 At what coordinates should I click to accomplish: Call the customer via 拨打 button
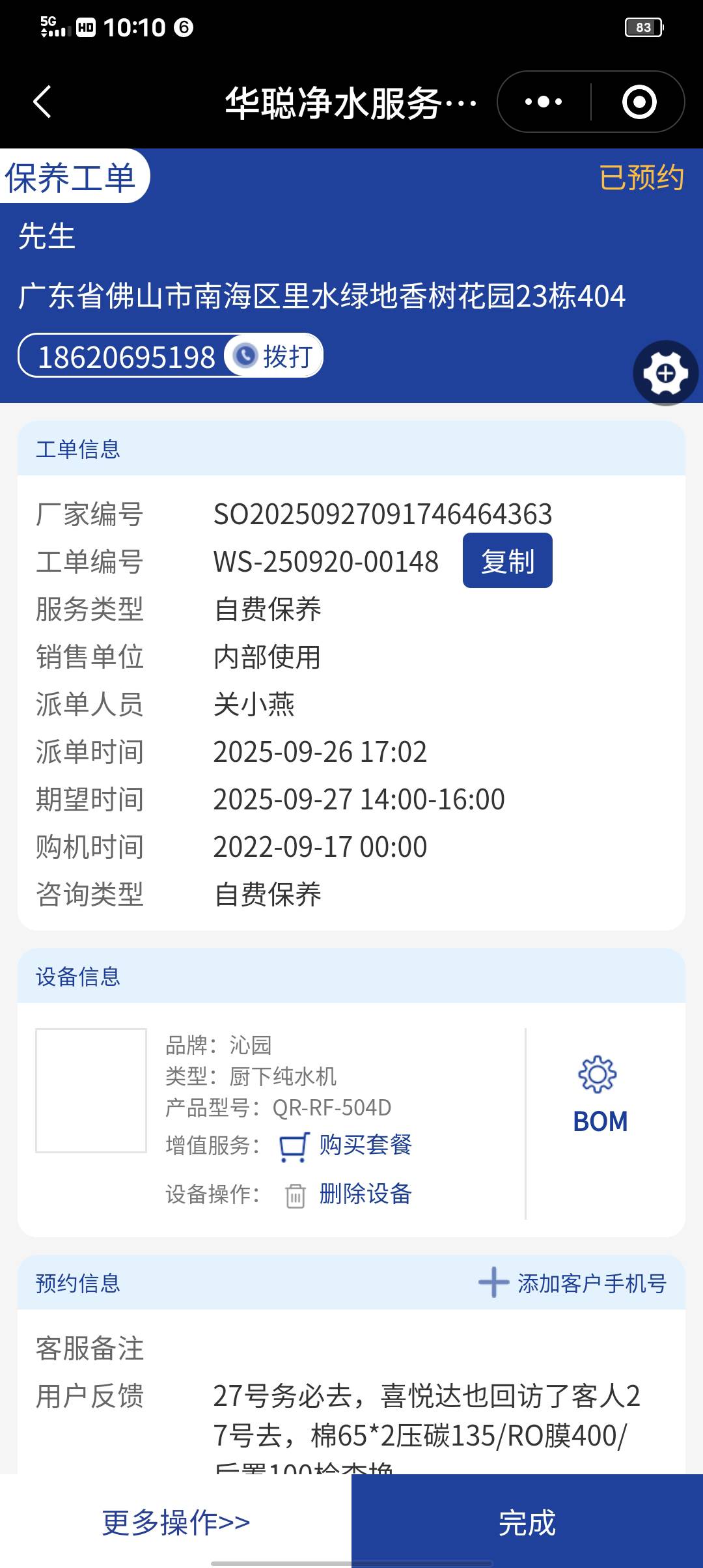pyautogui.click(x=274, y=356)
